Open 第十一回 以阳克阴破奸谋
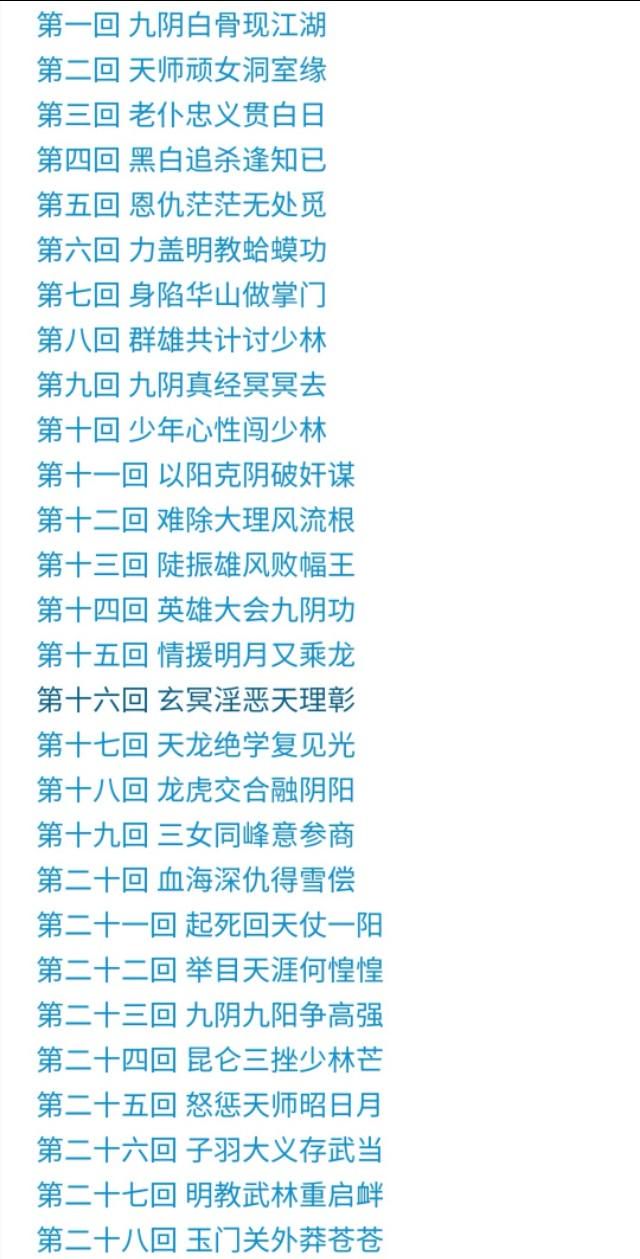Viewport: 640px width, 1259px height. click(x=196, y=475)
